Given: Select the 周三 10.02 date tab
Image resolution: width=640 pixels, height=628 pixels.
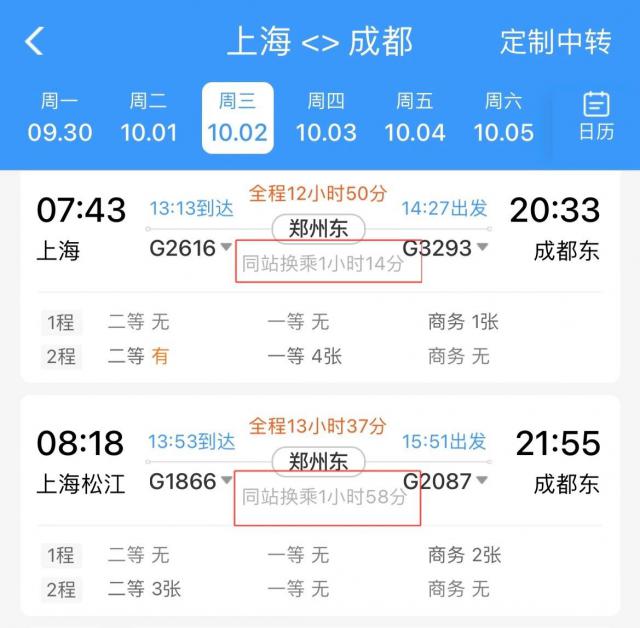Looking at the screenshot, I should coord(237,117).
